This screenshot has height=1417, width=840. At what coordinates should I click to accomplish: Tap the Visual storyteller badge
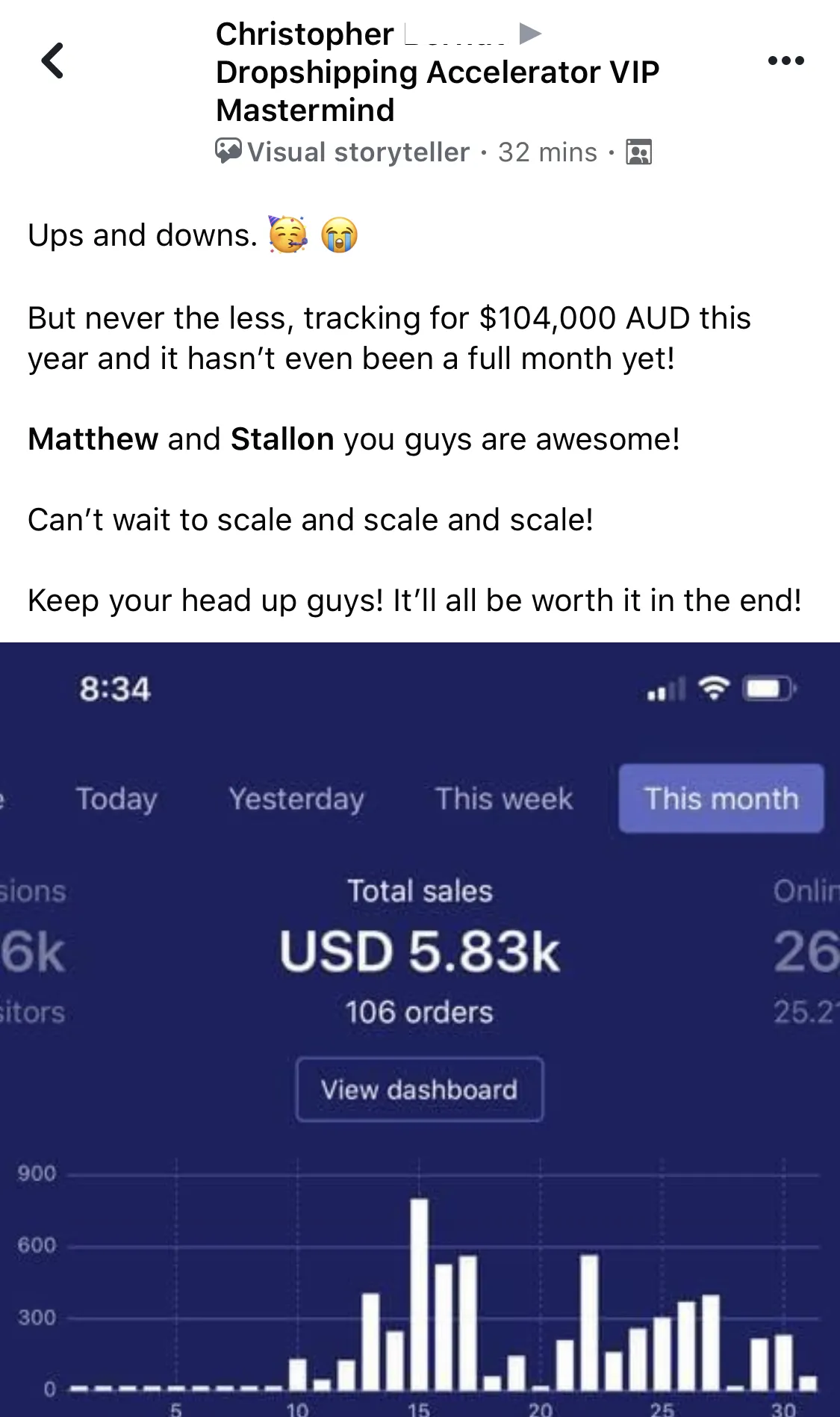343,152
